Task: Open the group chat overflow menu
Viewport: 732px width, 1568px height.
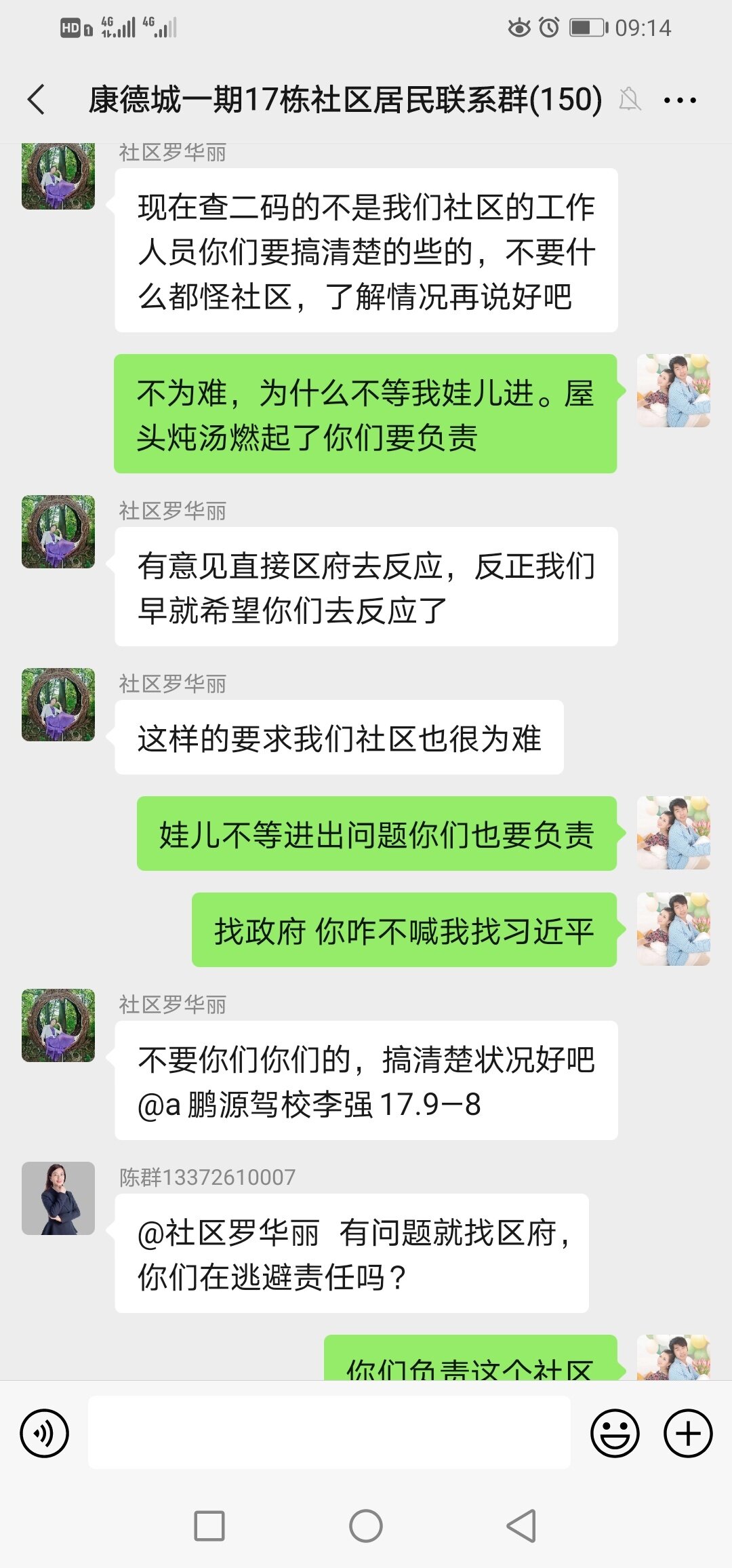Action: pos(680,100)
